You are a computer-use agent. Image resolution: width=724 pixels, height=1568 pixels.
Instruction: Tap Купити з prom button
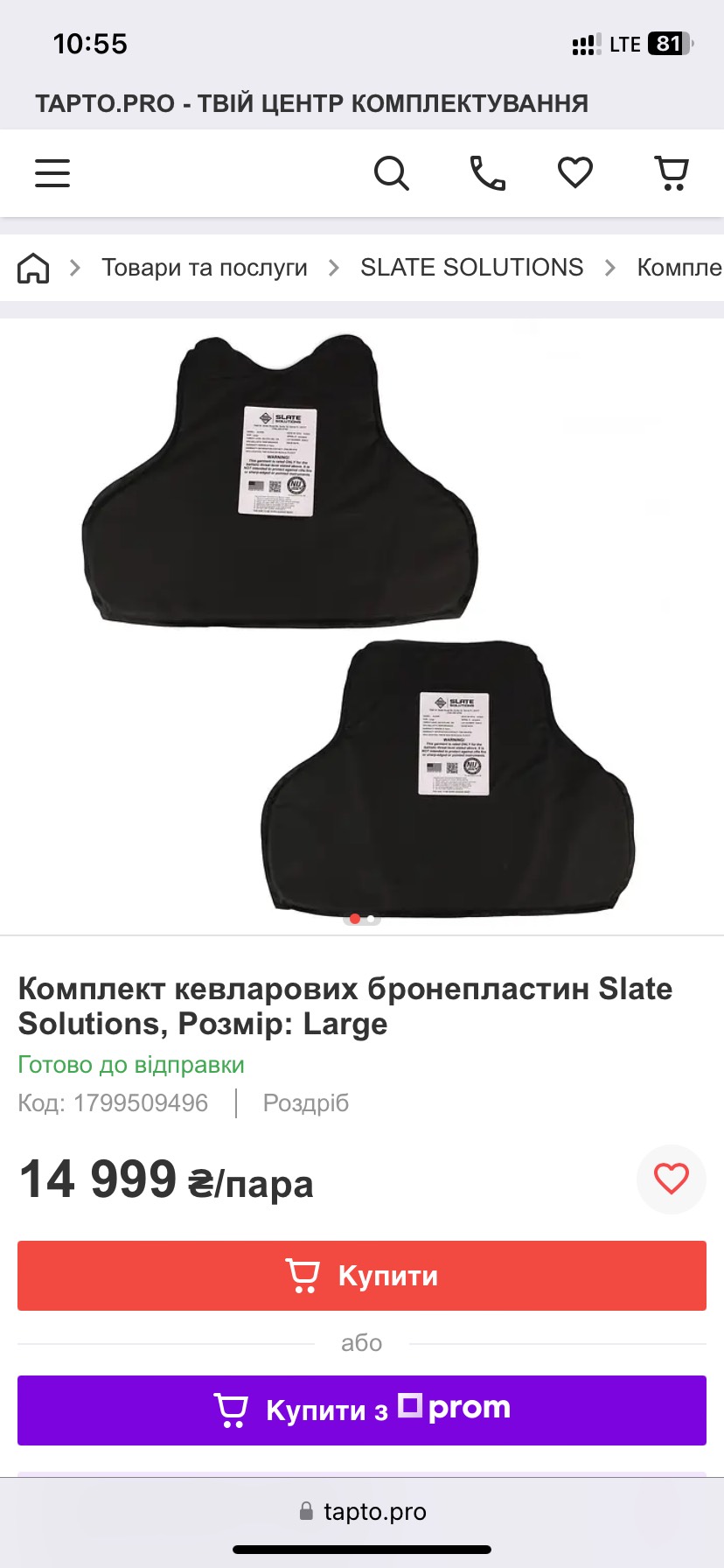coord(362,1410)
